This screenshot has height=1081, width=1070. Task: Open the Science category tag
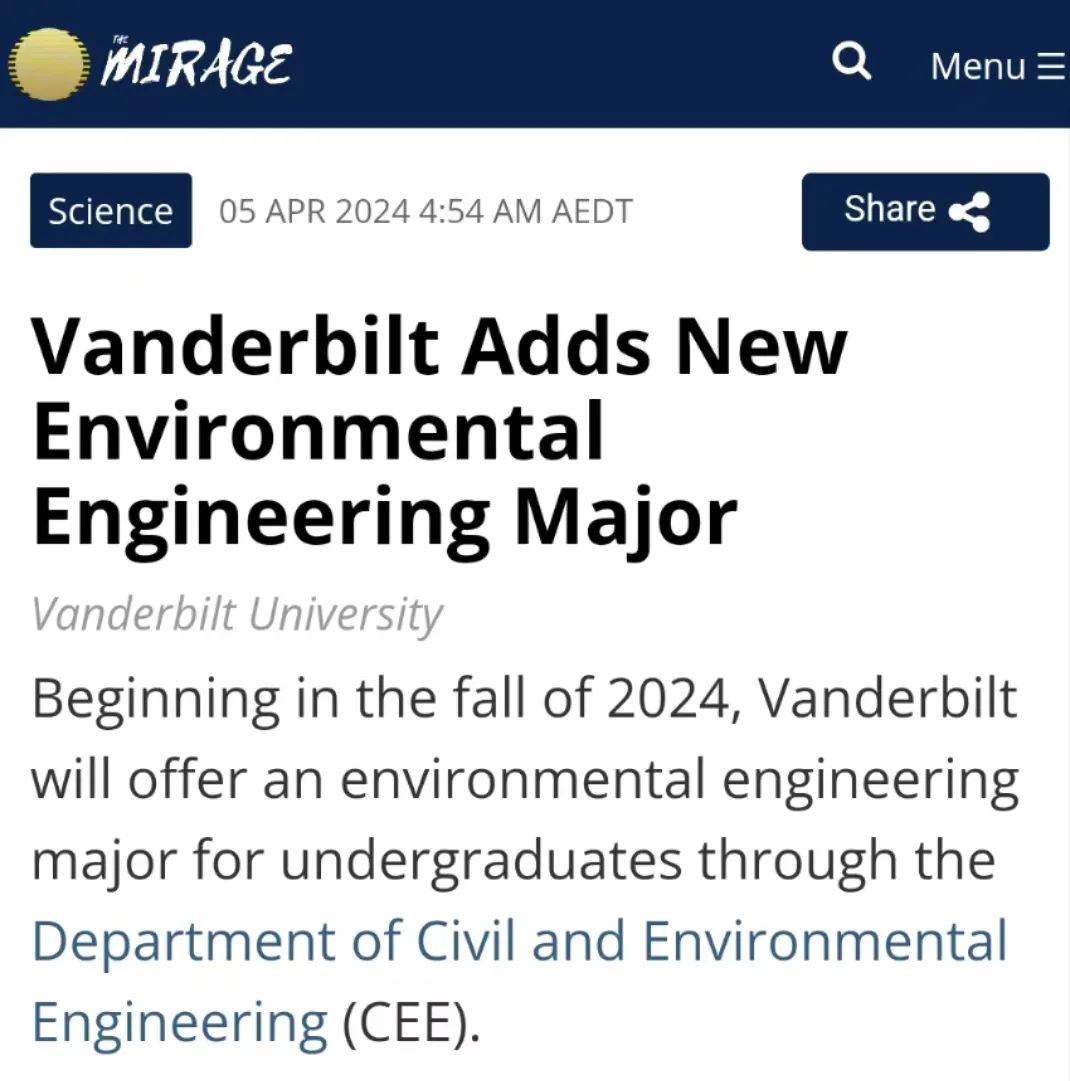(x=110, y=211)
